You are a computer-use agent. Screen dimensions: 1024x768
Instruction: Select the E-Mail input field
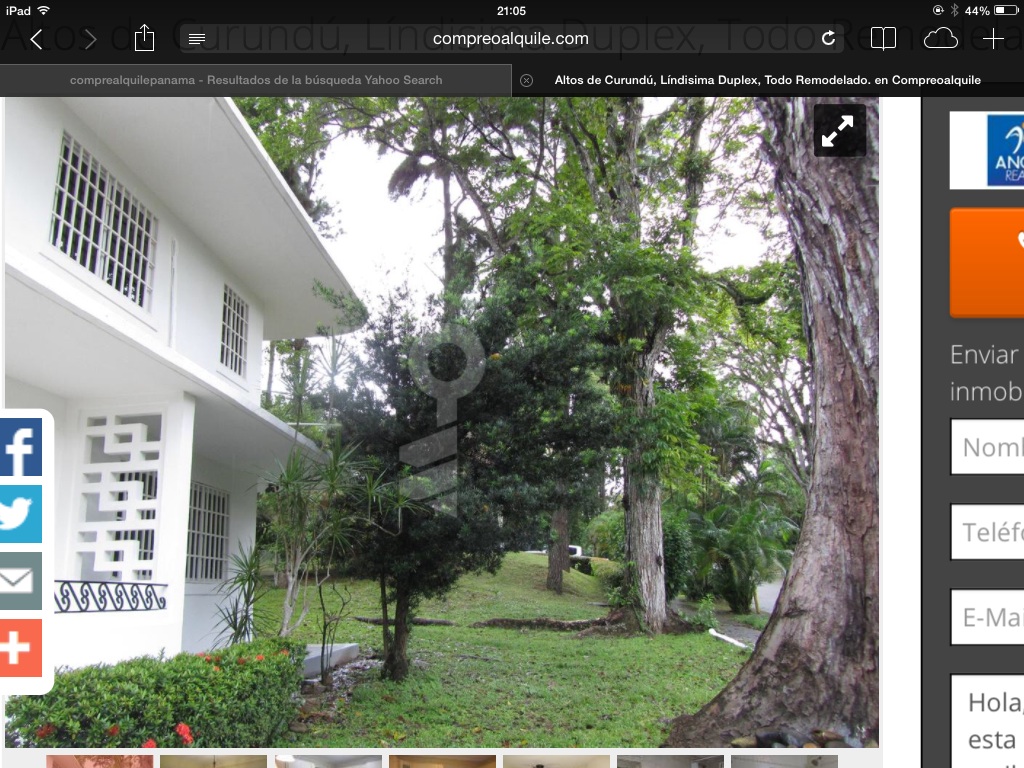click(987, 617)
